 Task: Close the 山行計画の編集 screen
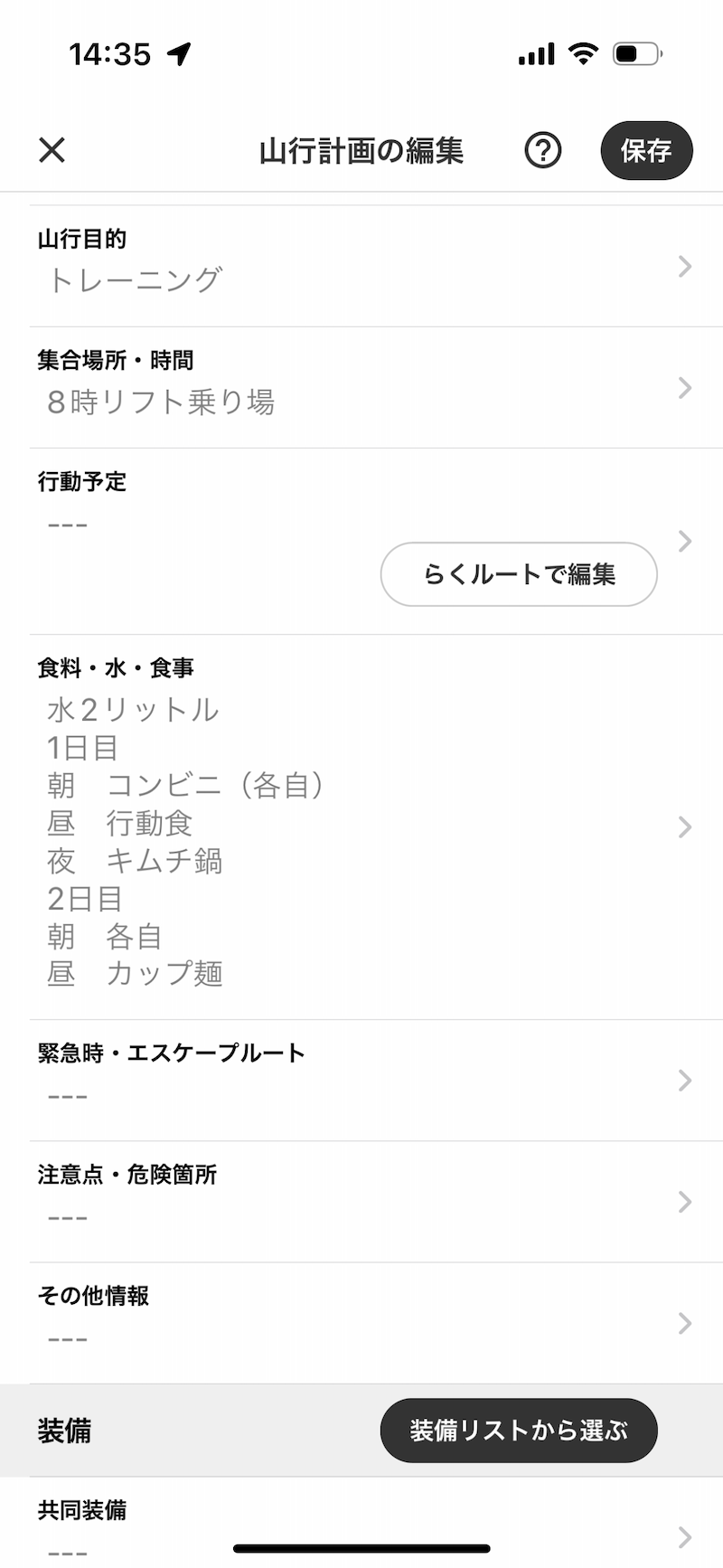click(x=52, y=150)
